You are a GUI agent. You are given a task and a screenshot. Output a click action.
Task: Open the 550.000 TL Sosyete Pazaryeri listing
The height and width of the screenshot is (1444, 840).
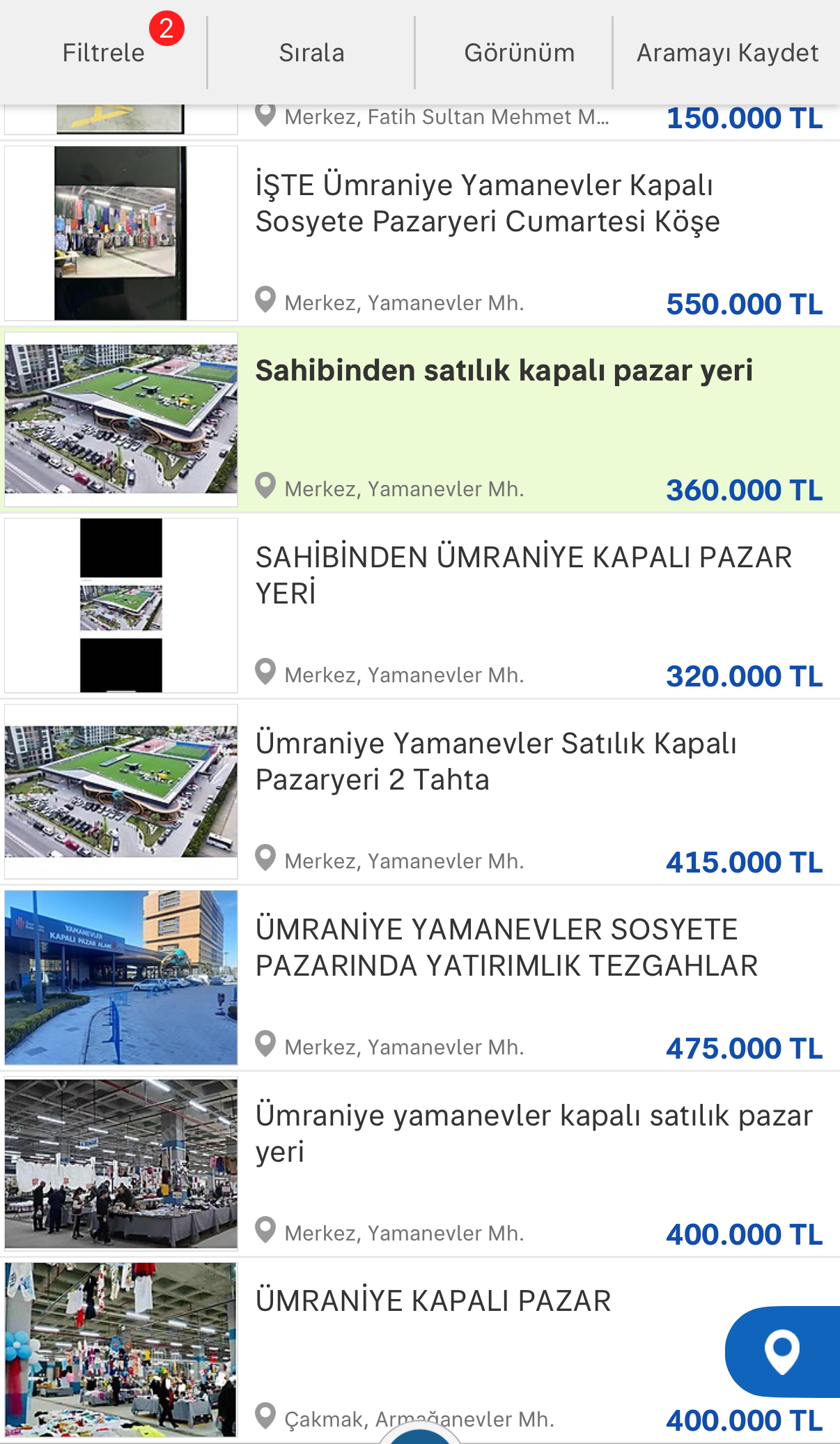(488, 203)
